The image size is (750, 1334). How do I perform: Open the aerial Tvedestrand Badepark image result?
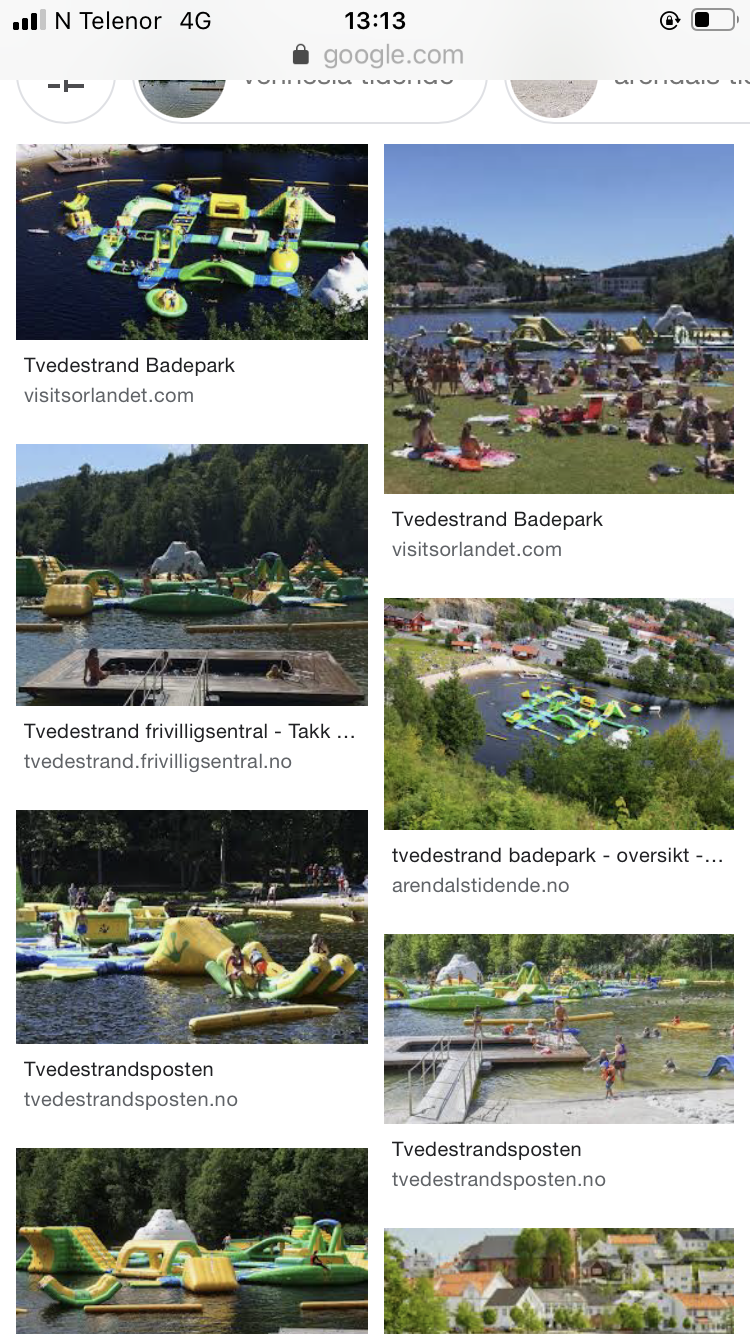[x=192, y=242]
